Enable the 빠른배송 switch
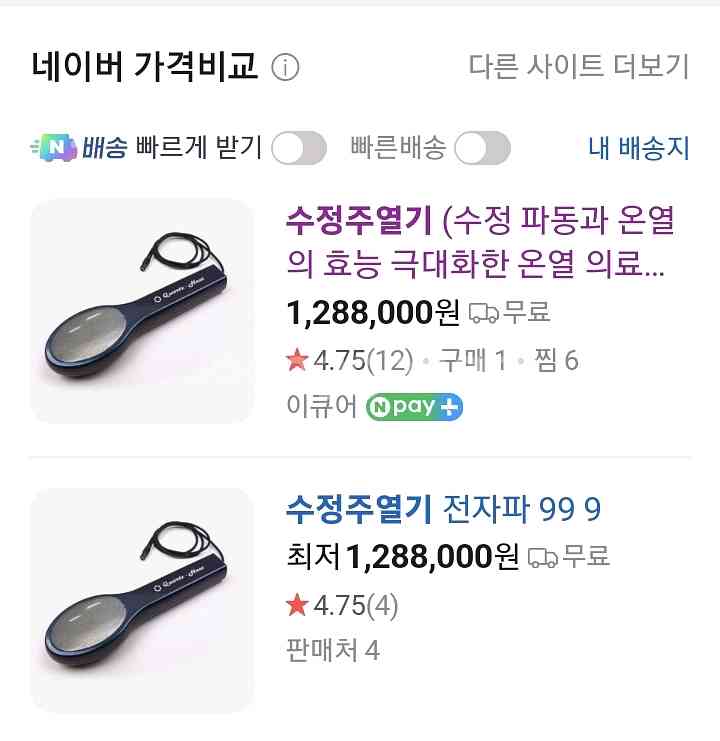Image resolution: width=720 pixels, height=741 pixels. tap(482, 149)
